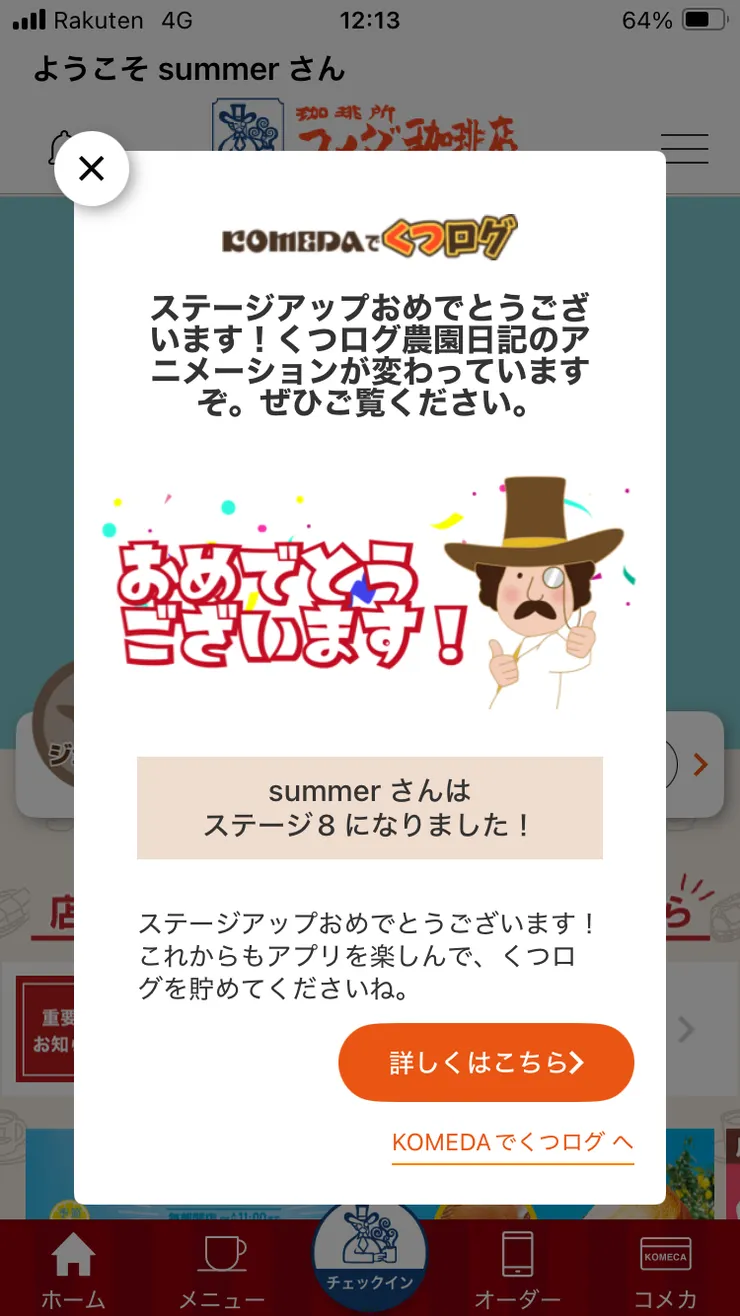Viewport: 740px width, 1316px height.
Task: Tap the 詳しくはこちら orange button
Action: 486,1063
